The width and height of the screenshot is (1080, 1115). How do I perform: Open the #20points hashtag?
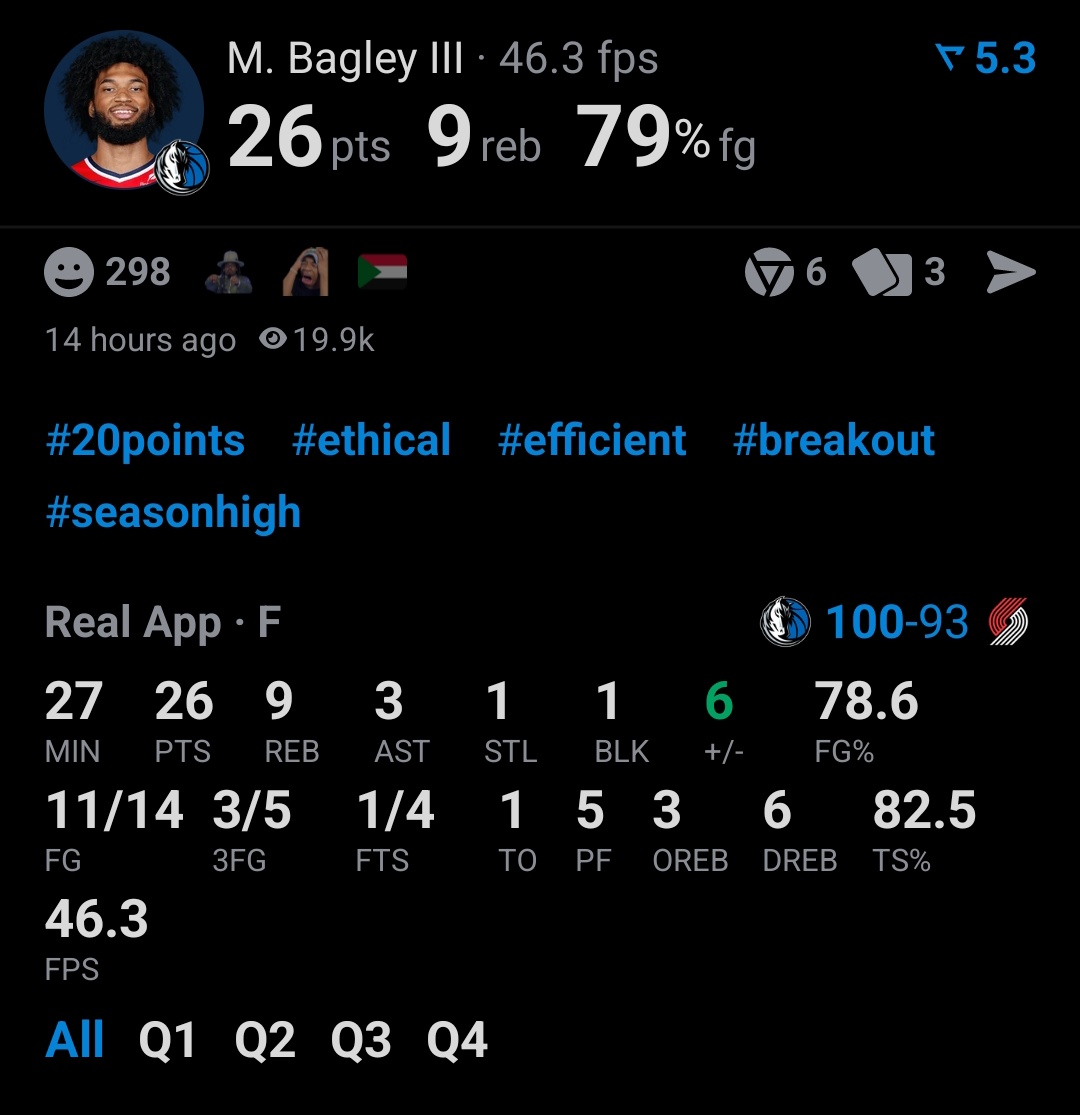pos(145,440)
